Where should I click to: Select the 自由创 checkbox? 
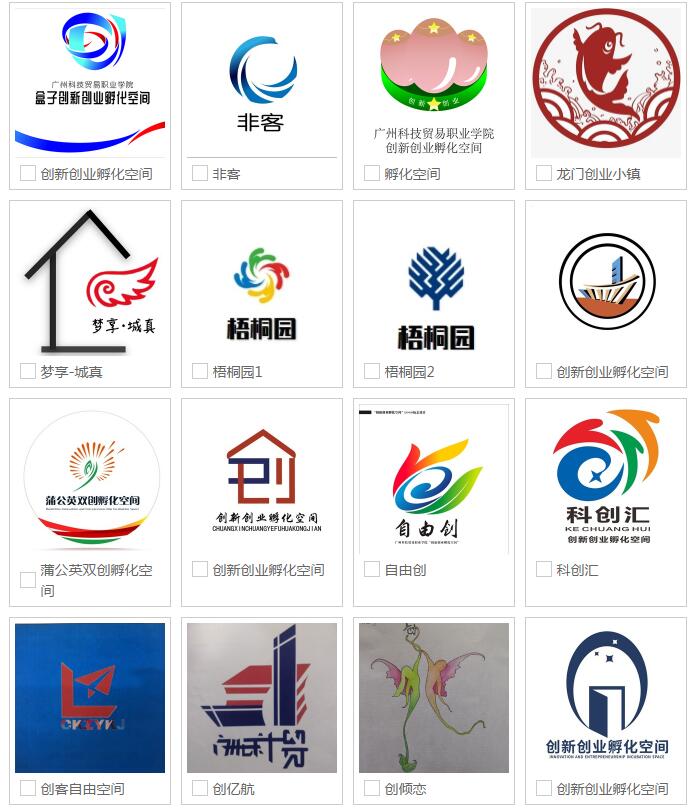click(372, 570)
